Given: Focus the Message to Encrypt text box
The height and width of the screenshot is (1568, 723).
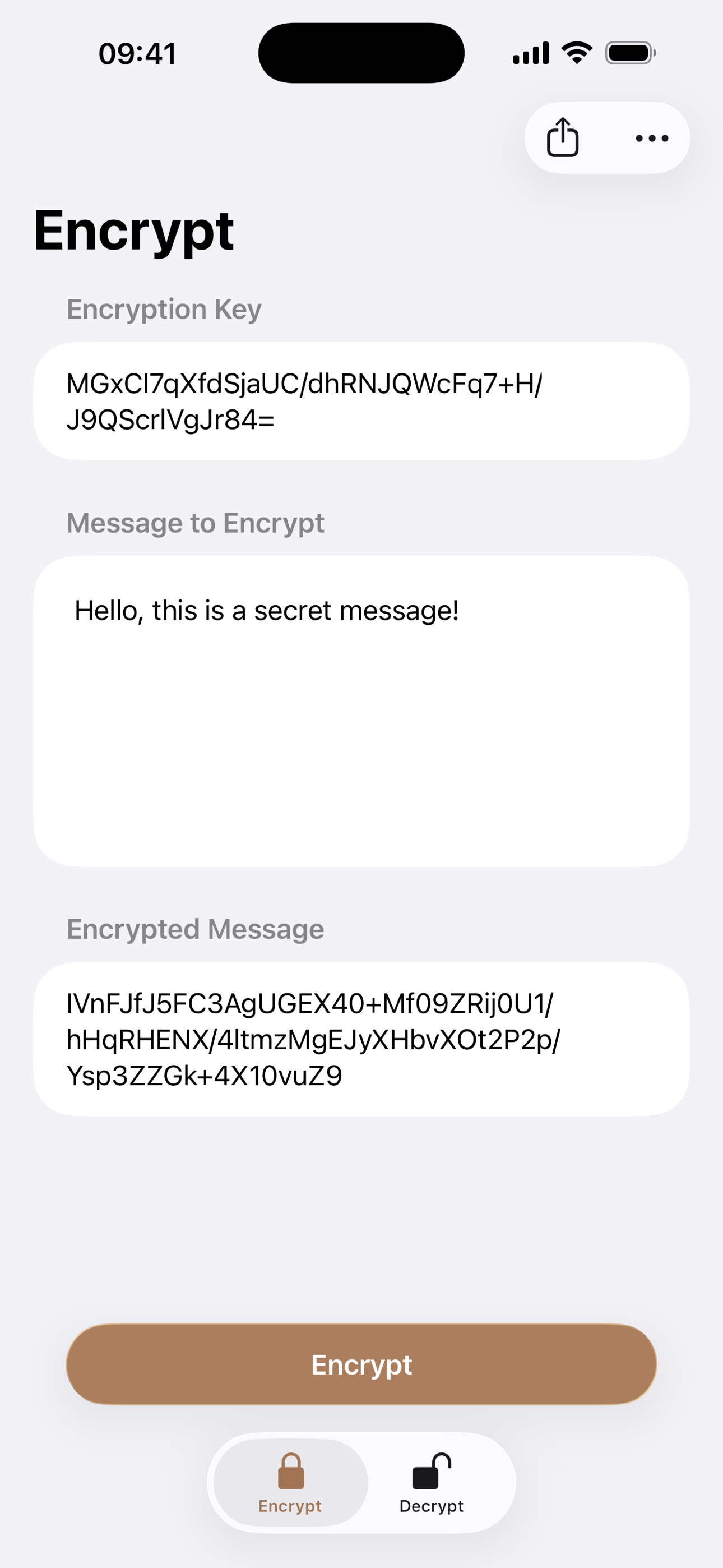Looking at the screenshot, I should click(x=361, y=711).
